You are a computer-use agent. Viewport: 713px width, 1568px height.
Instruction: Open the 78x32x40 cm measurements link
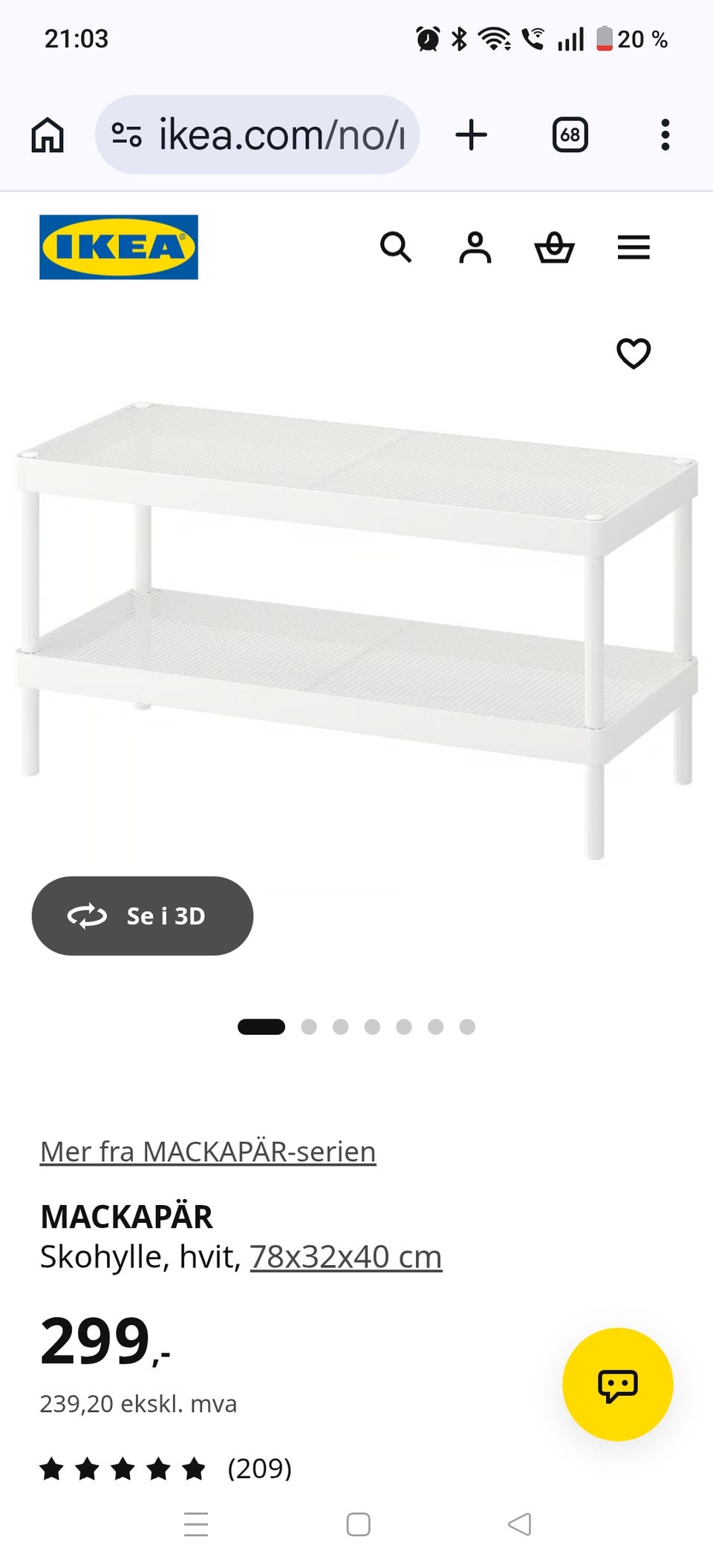coord(346,1257)
